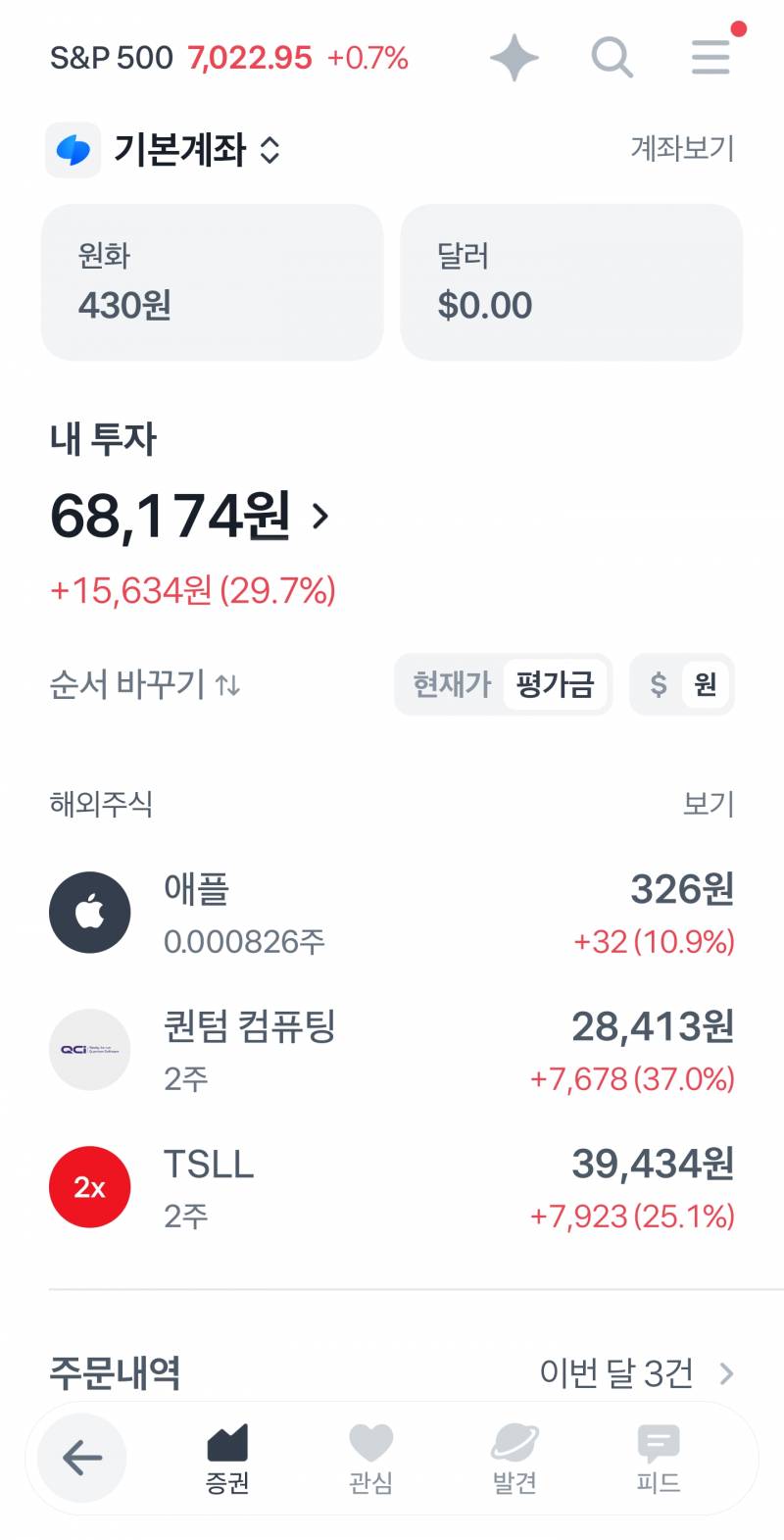Open 계좌보기 account details

coord(681,148)
